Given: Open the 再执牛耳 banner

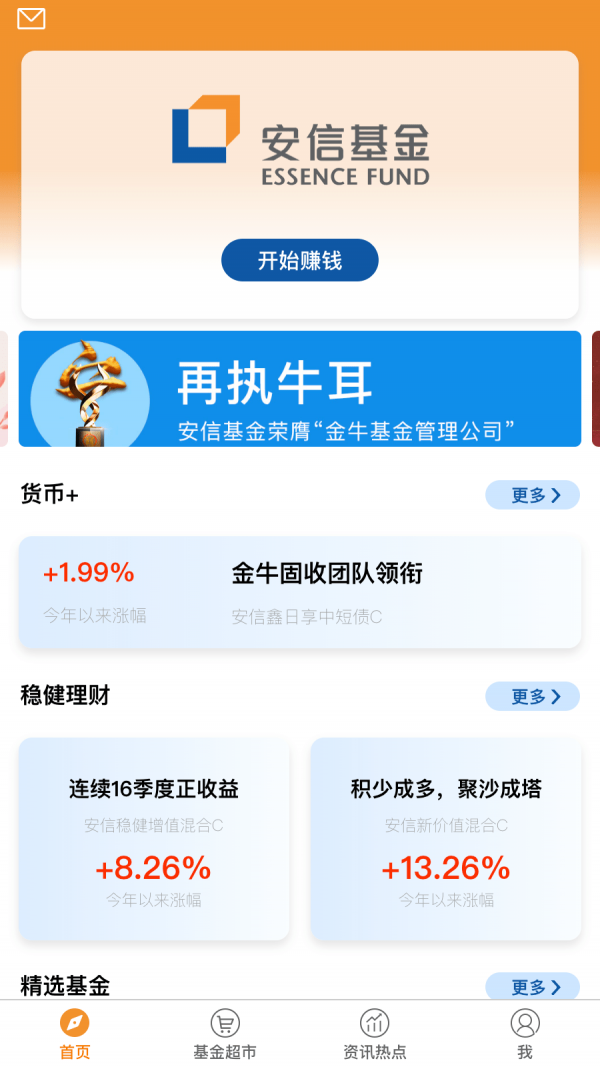Looking at the screenshot, I should click(x=299, y=389).
